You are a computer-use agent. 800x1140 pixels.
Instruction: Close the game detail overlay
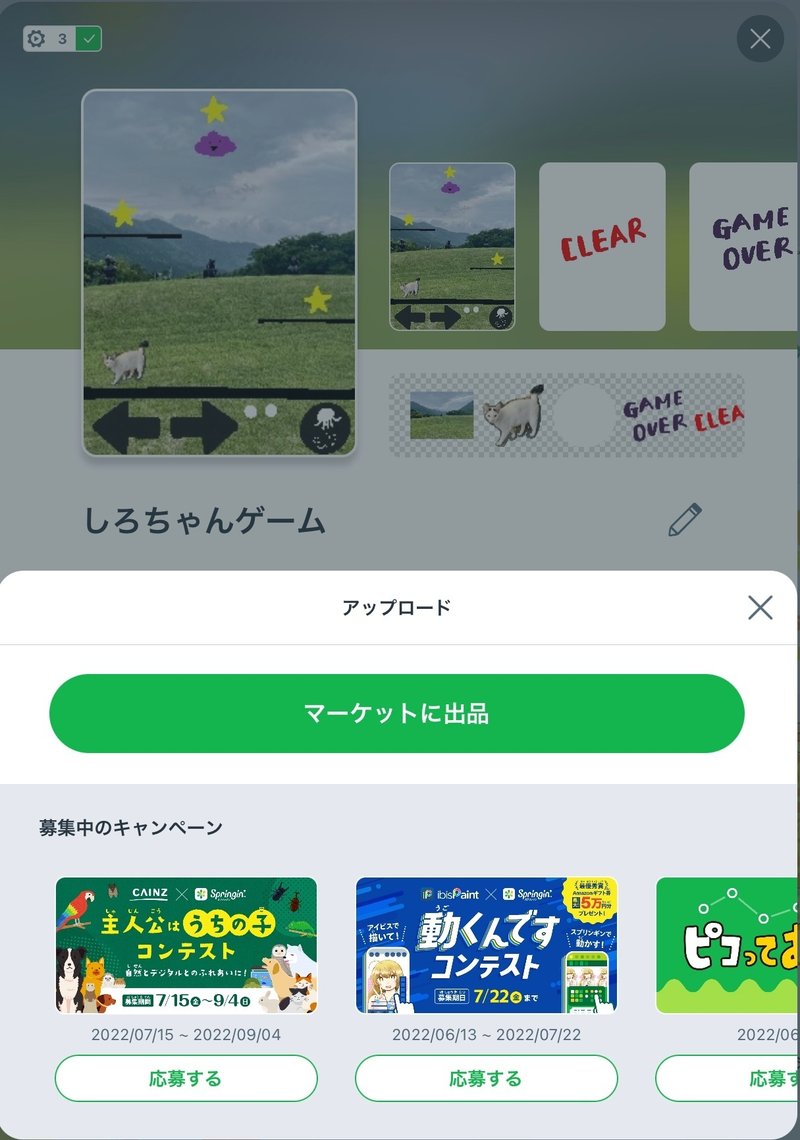pyautogui.click(x=760, y=39)
